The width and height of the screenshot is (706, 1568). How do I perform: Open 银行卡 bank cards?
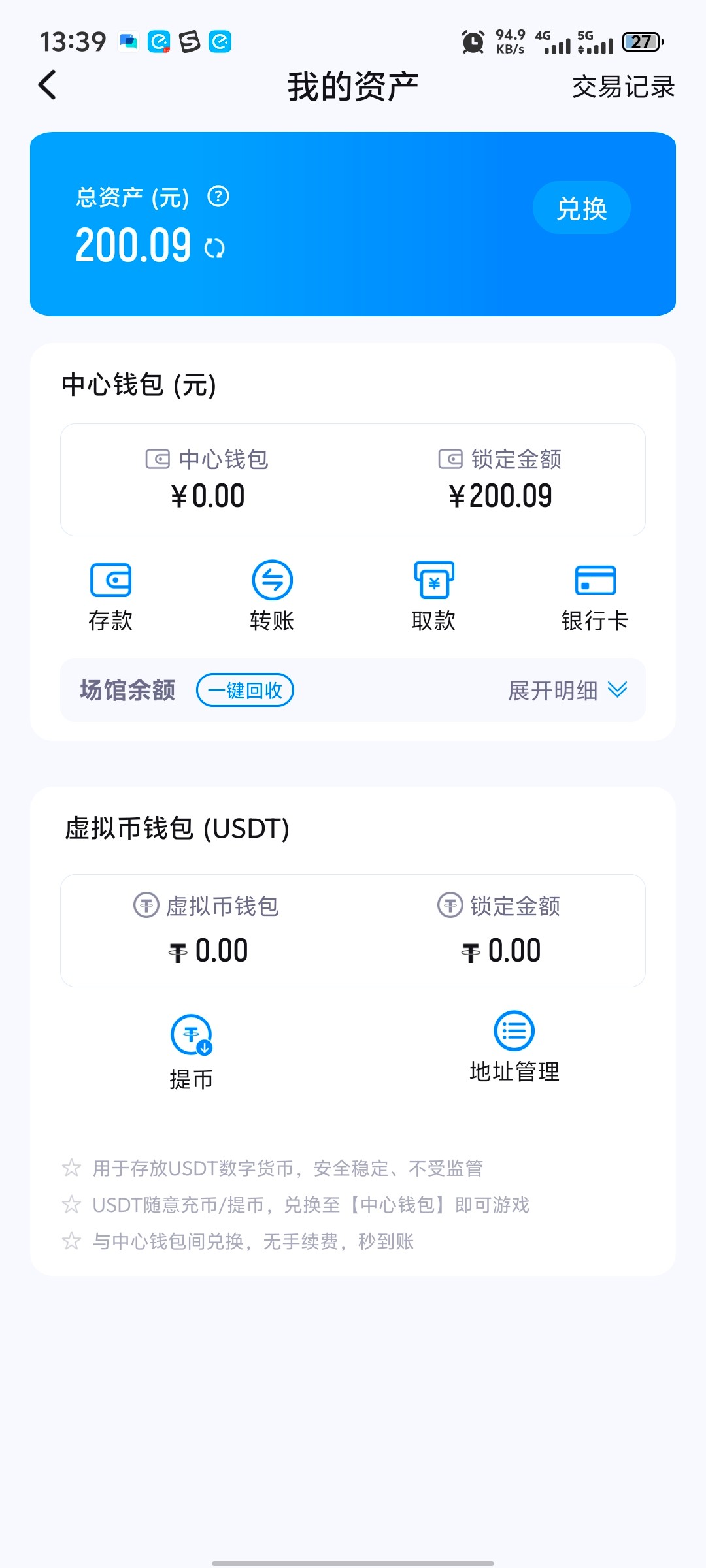[x=595, y=596]
